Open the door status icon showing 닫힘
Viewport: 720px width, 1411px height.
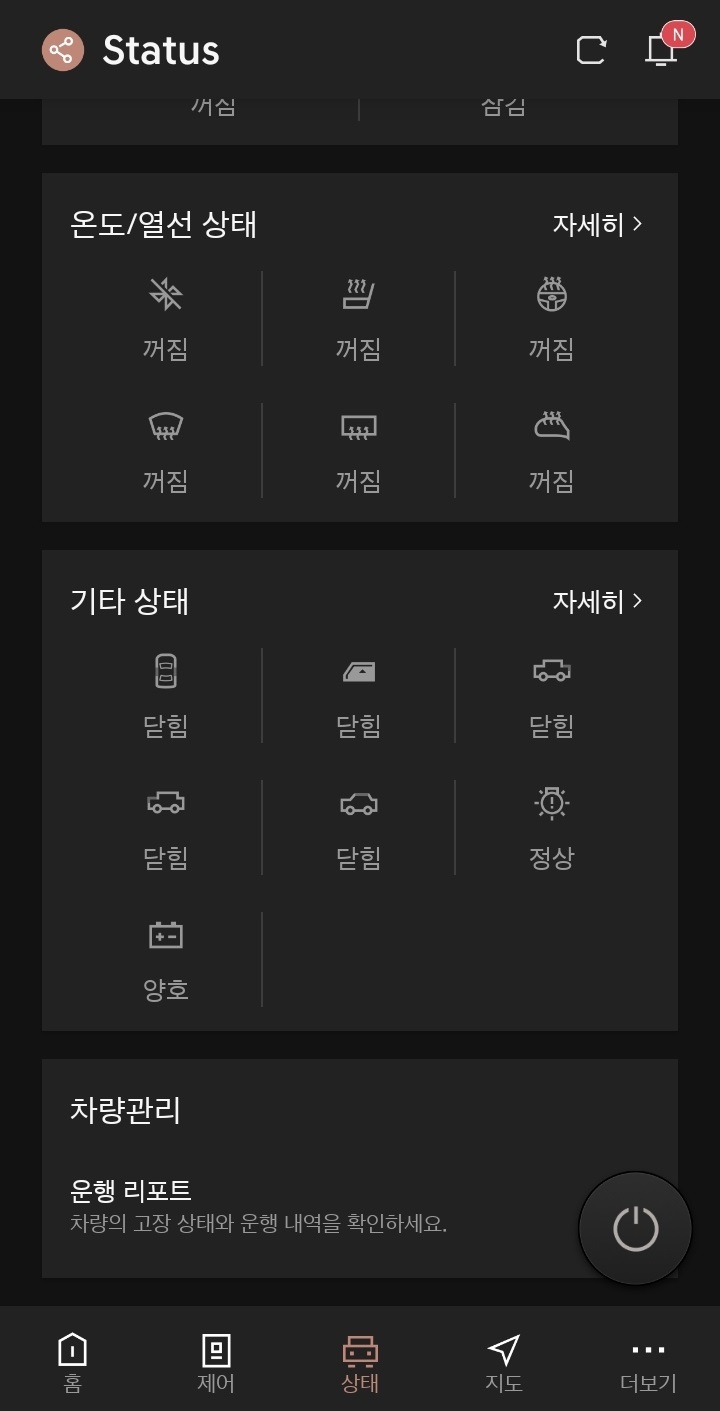point(164,670)
